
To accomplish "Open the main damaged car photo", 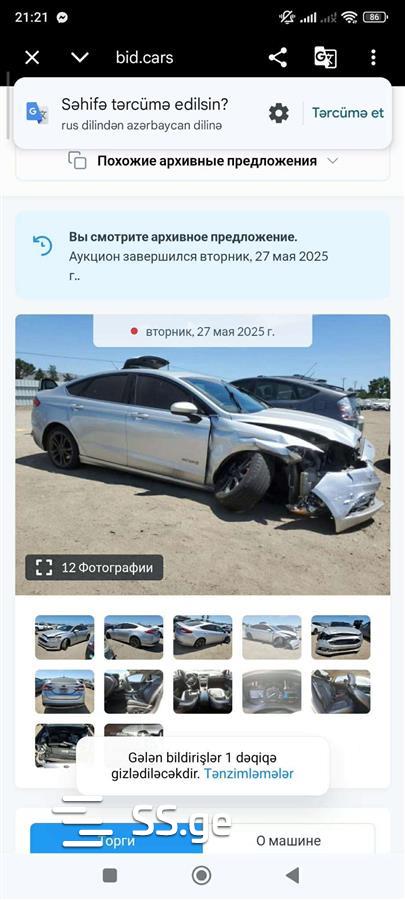I will click(202, 454).
